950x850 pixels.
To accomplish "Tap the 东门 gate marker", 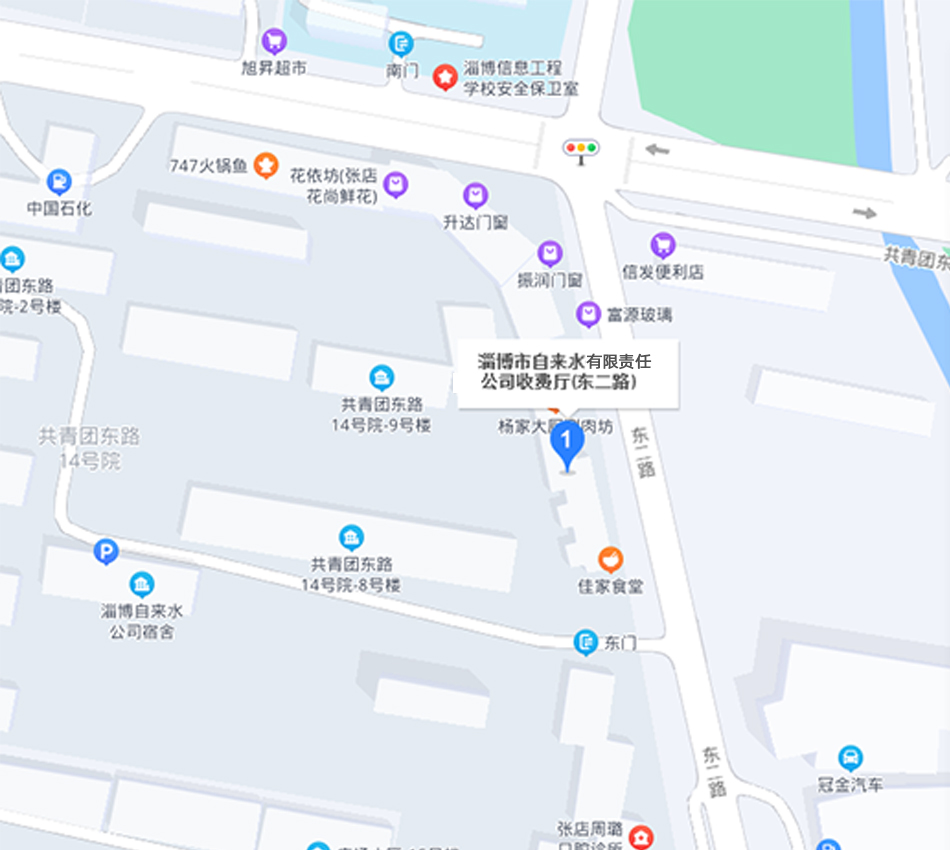I will tap(587, 643).
